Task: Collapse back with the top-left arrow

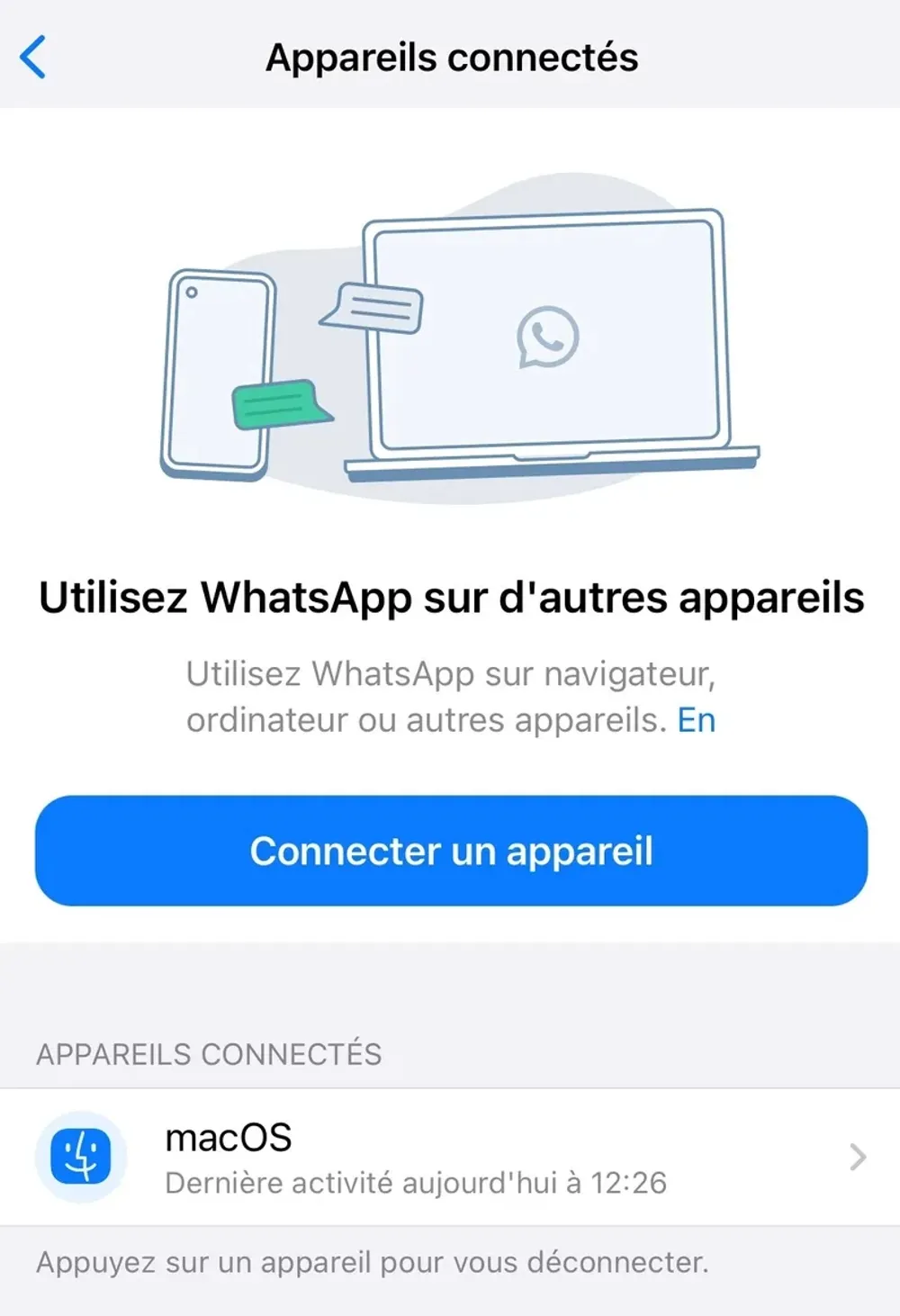Action: click(34, 57)
